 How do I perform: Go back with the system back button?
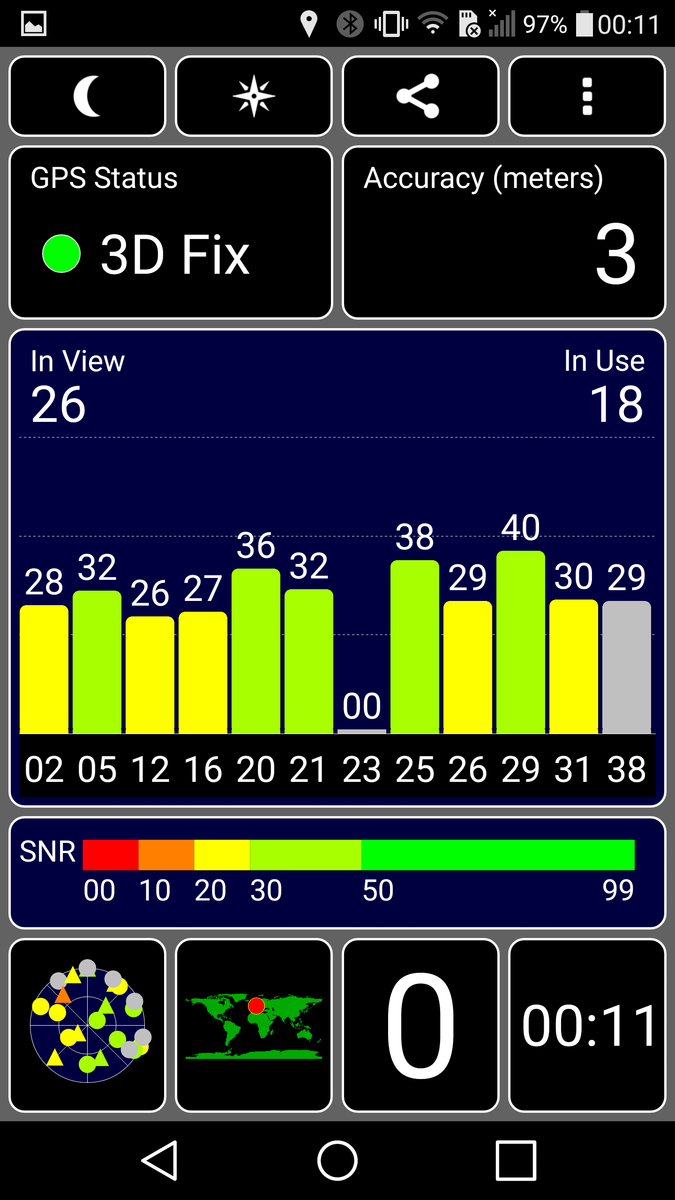pos(159,1161)
